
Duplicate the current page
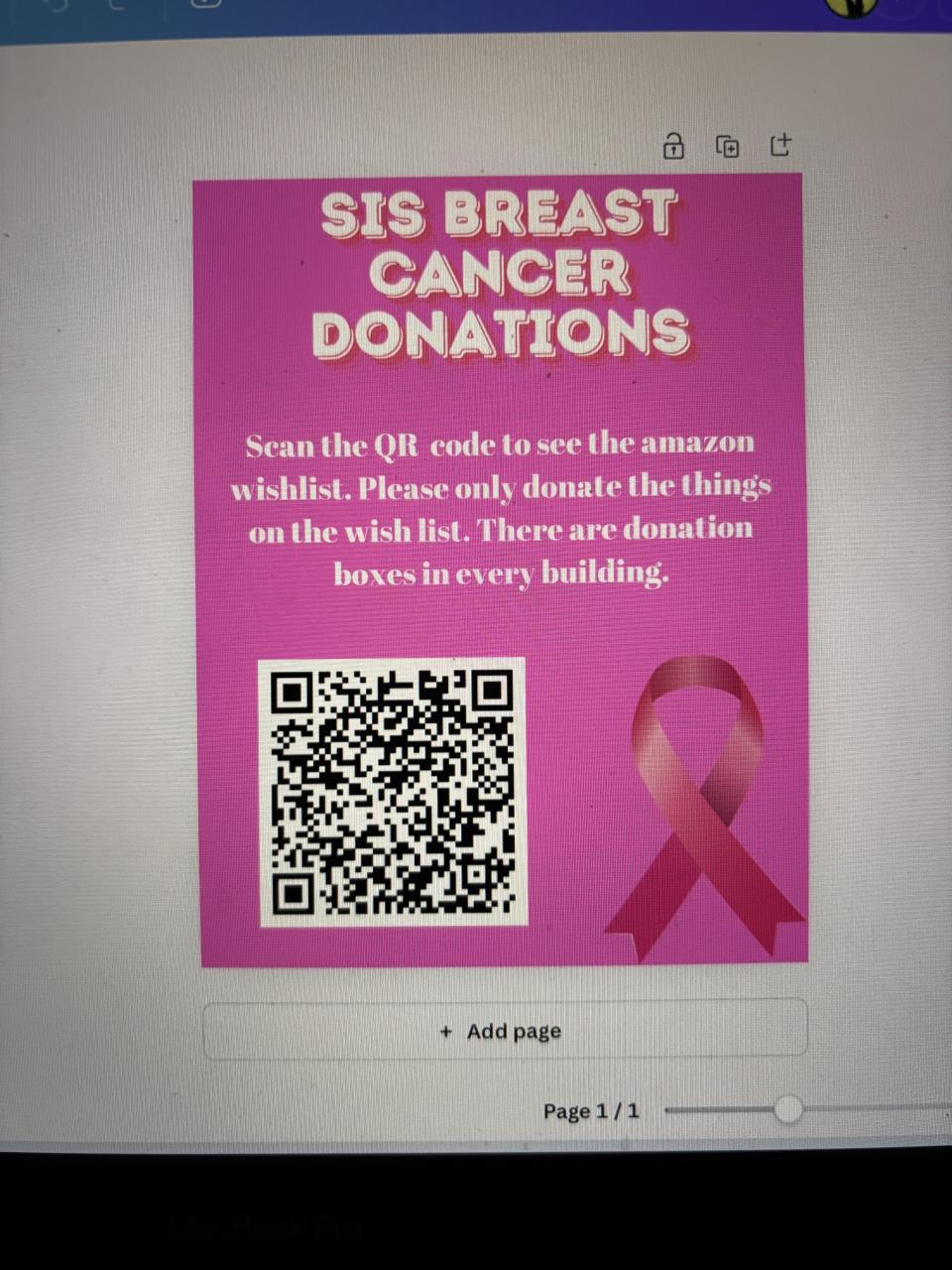[x=727, y=147]
